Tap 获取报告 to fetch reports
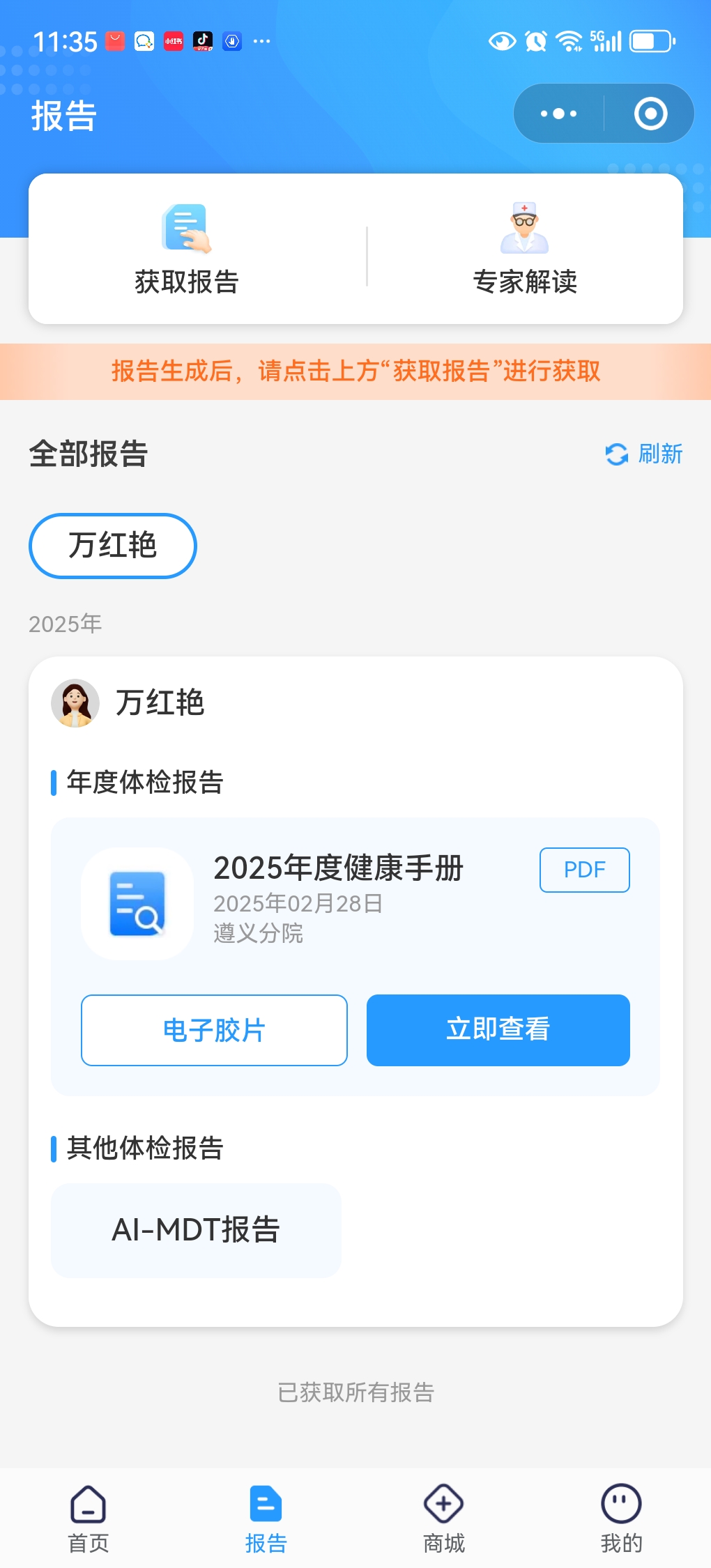This screenshot has width=711, height=1568. (187, 249)
